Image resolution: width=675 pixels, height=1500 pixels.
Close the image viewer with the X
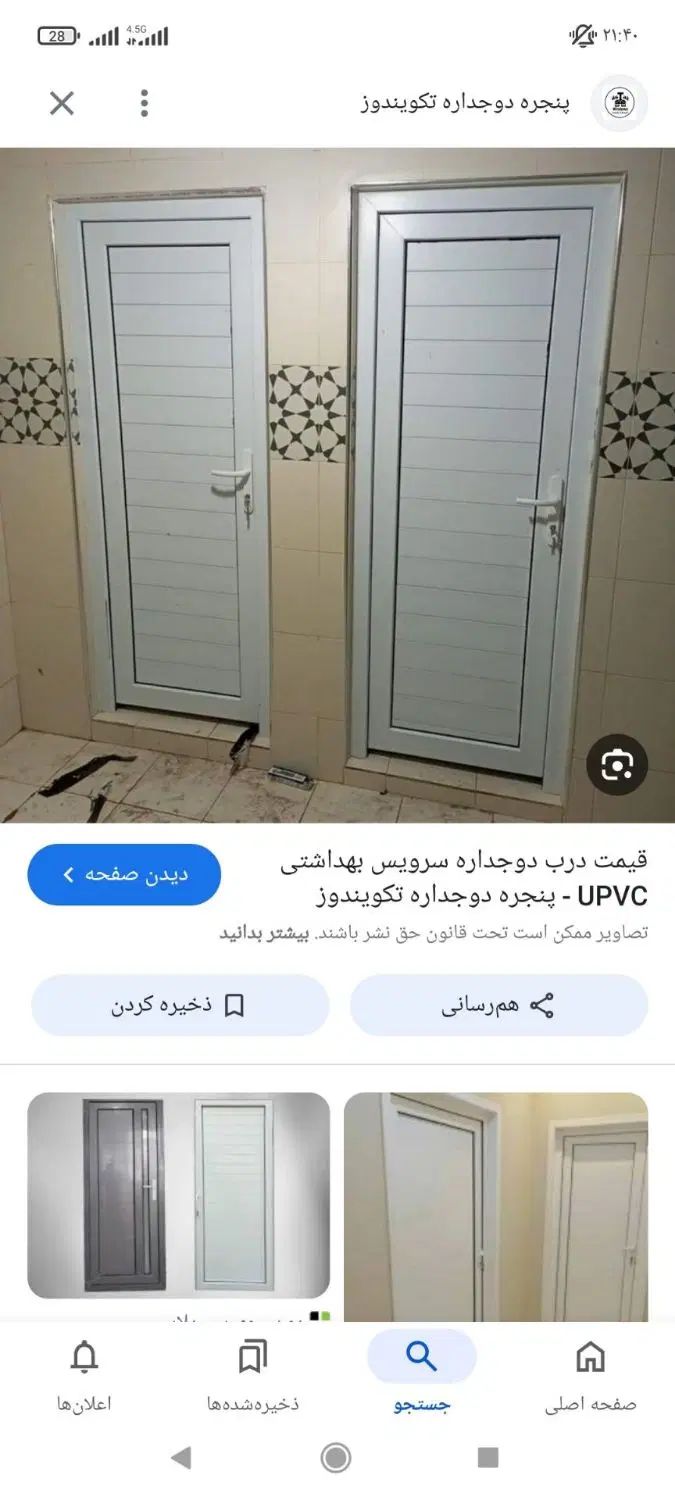click(x=62, y=103)
